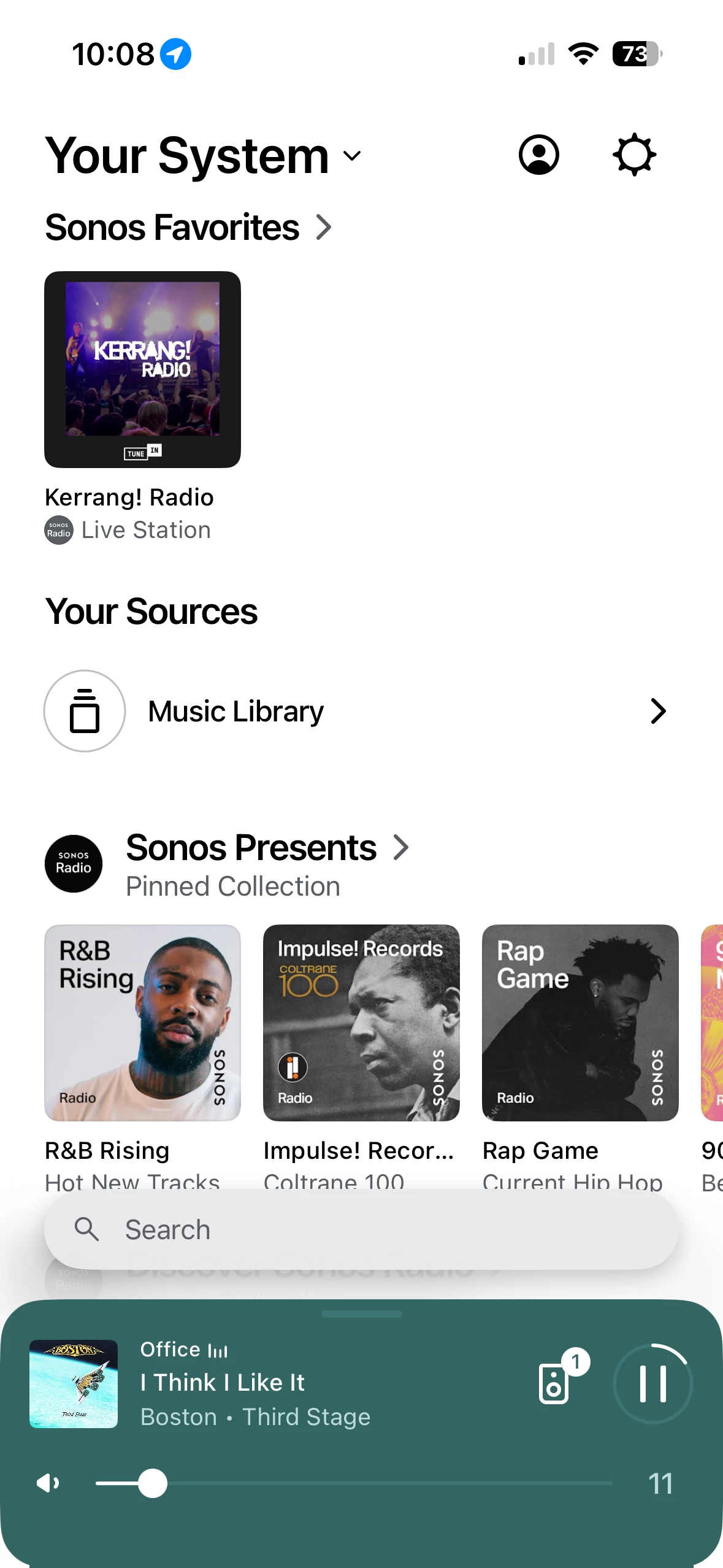Tap the Search field
Image resolution: width=723 pixels, height=1568 pixels.
pos(361,1230)
